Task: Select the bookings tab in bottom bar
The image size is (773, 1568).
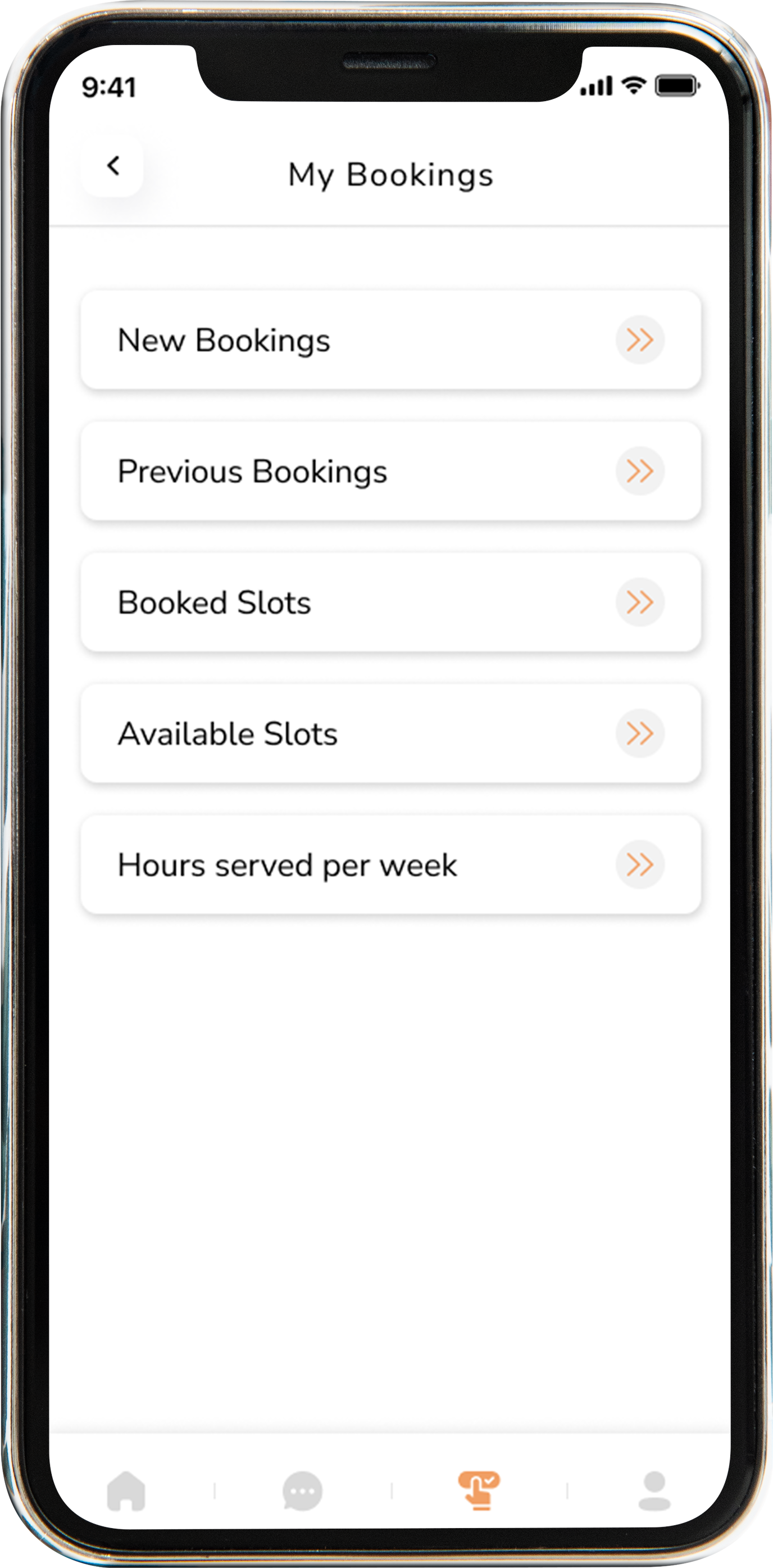Action: pyautogui.click(x=479, y=1490)
